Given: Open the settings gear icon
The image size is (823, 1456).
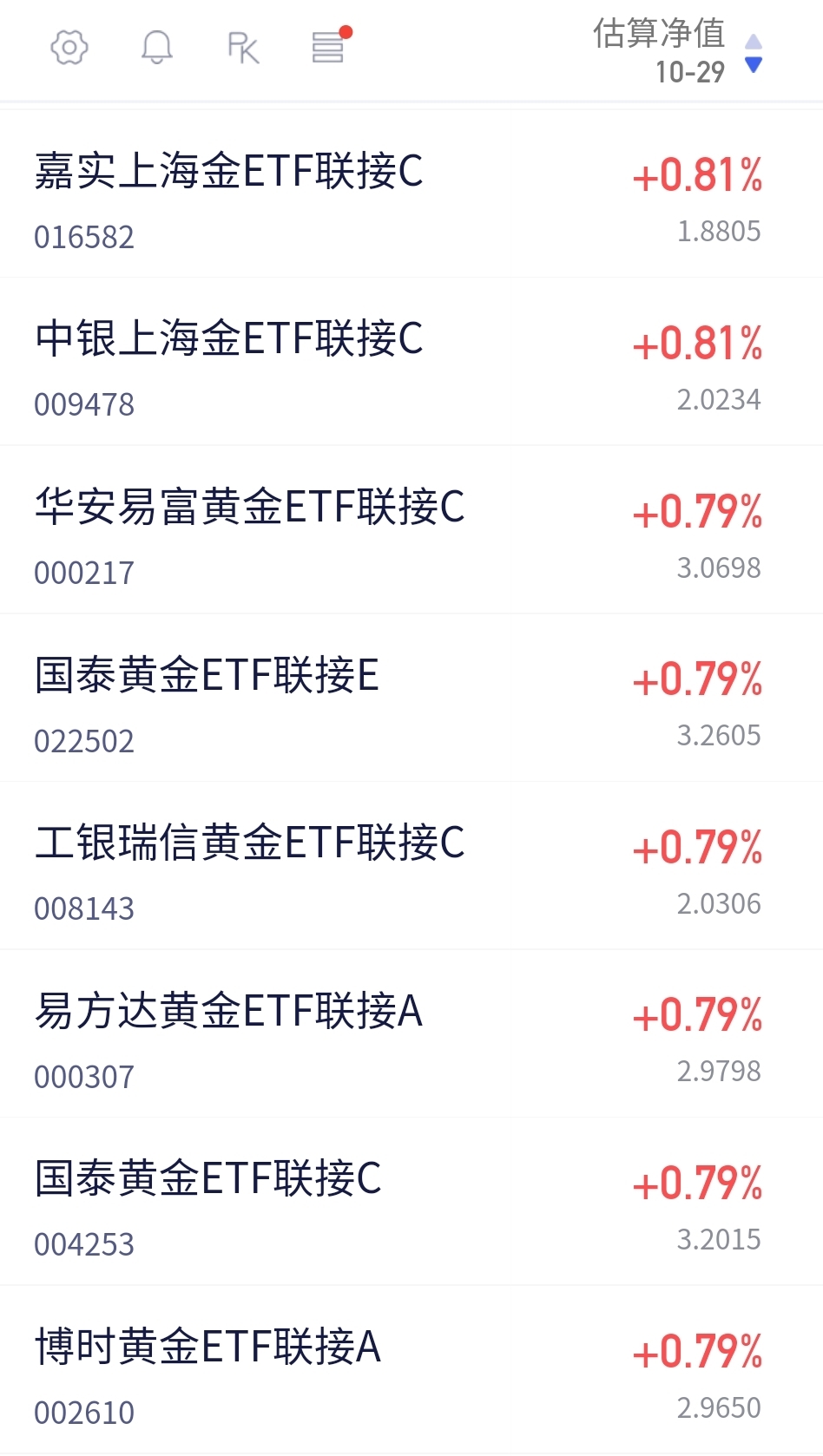Looking at the screenshot, I should [x=69, y=48].
